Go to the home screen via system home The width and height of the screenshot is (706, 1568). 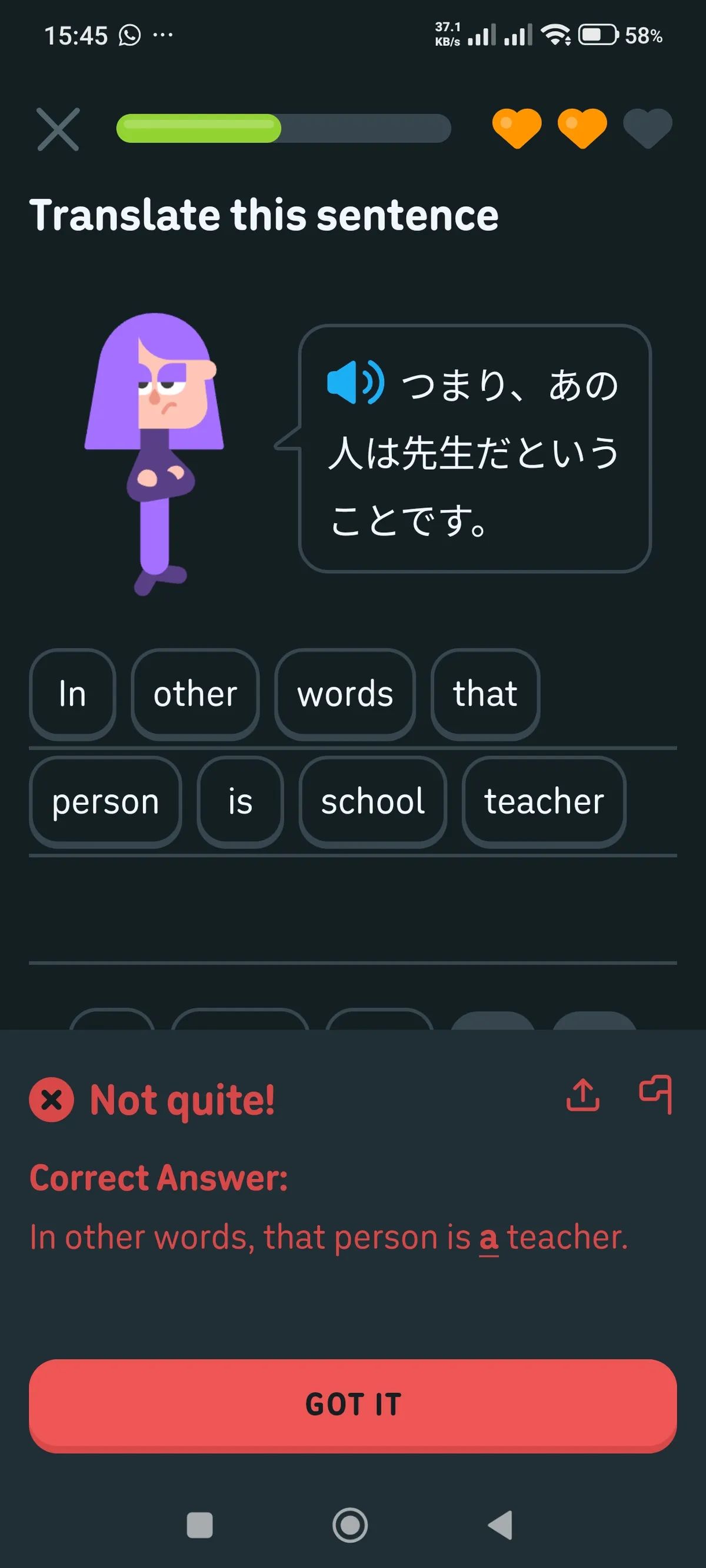[x=350, y=1526]
